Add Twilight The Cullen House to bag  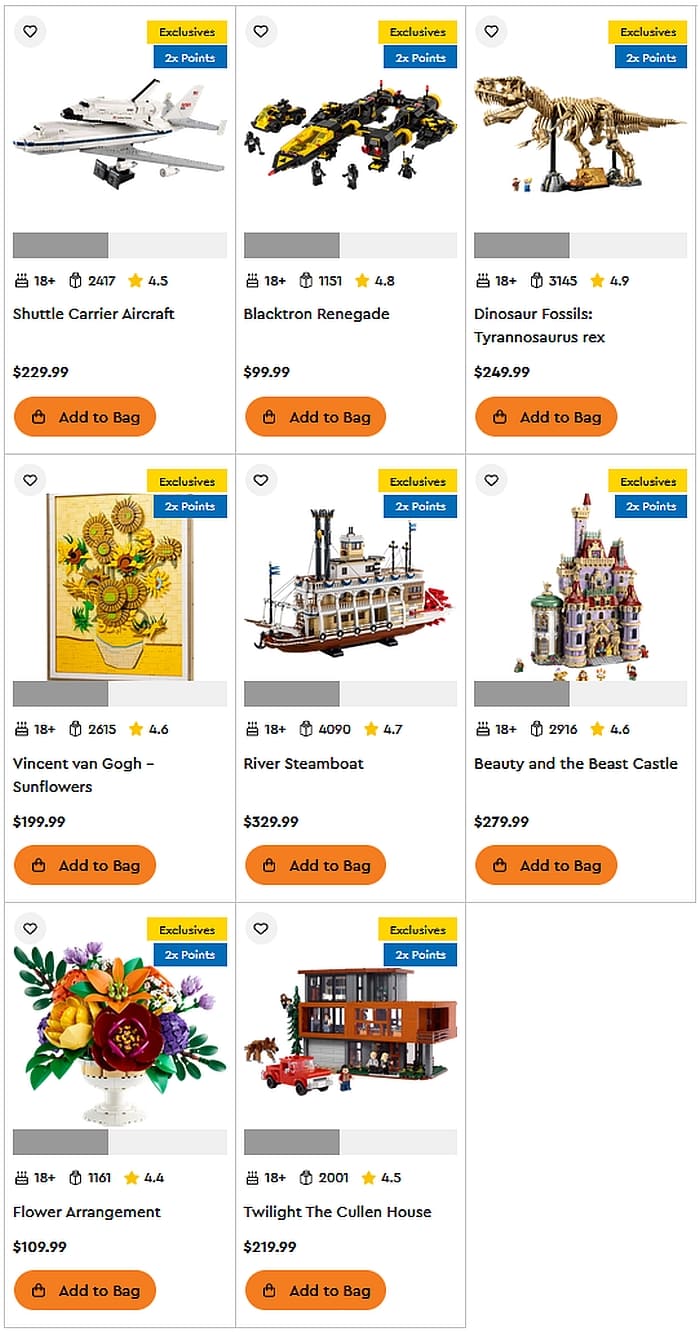click(316, 1290)
